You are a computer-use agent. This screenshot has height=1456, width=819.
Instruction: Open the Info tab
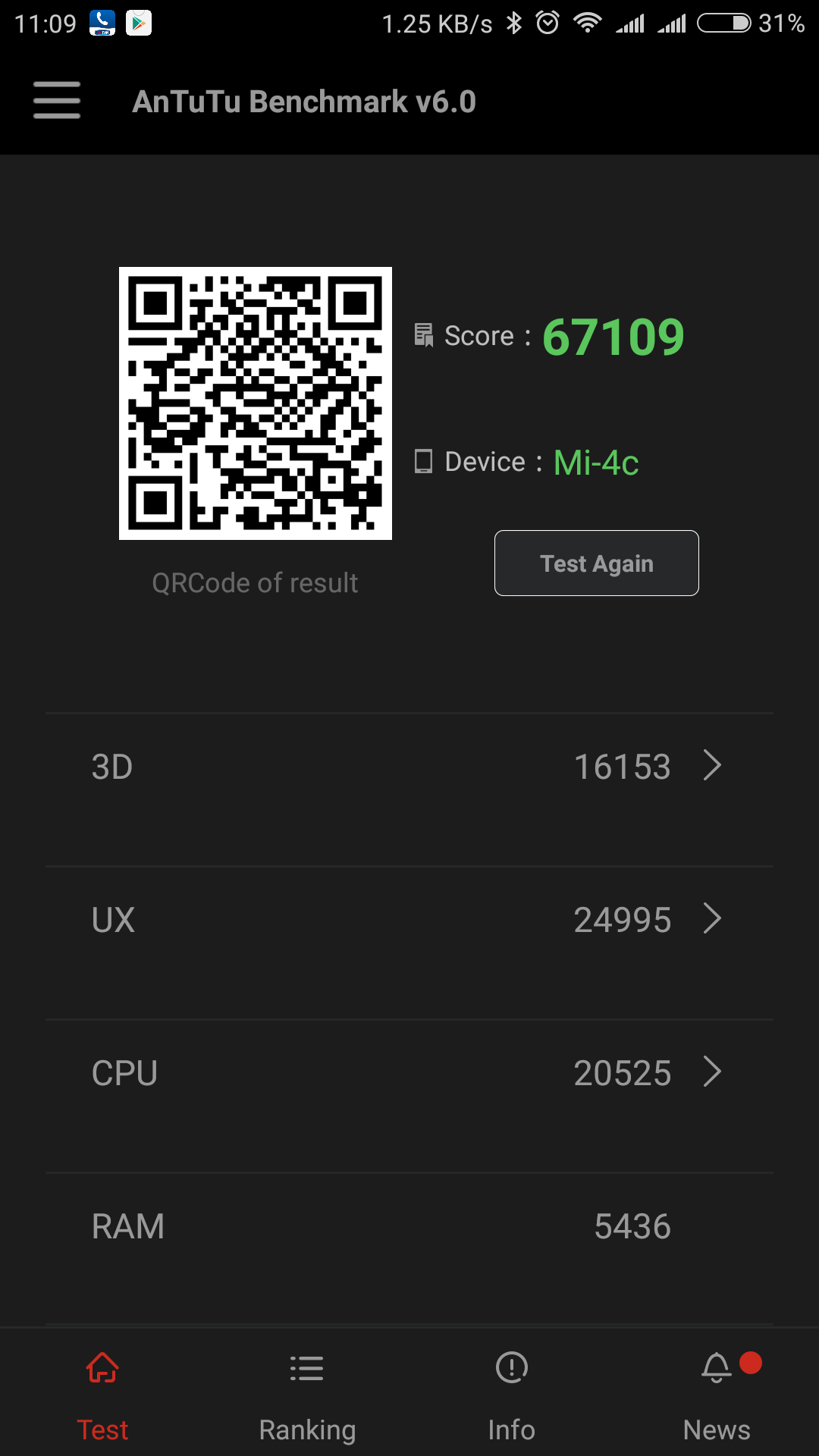point(512,1395)
